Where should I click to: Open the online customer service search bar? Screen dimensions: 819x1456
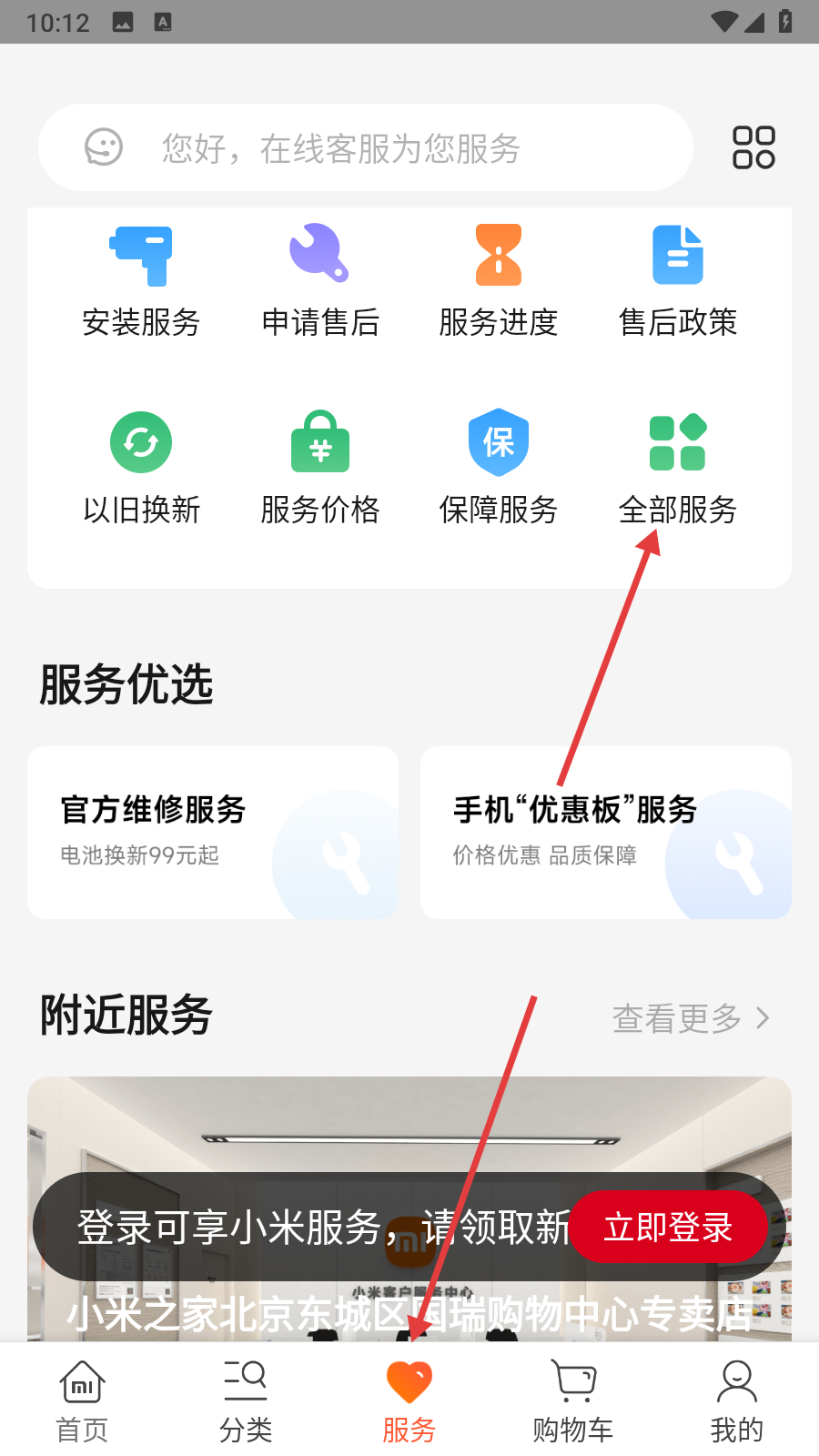(x=364, y=147)
